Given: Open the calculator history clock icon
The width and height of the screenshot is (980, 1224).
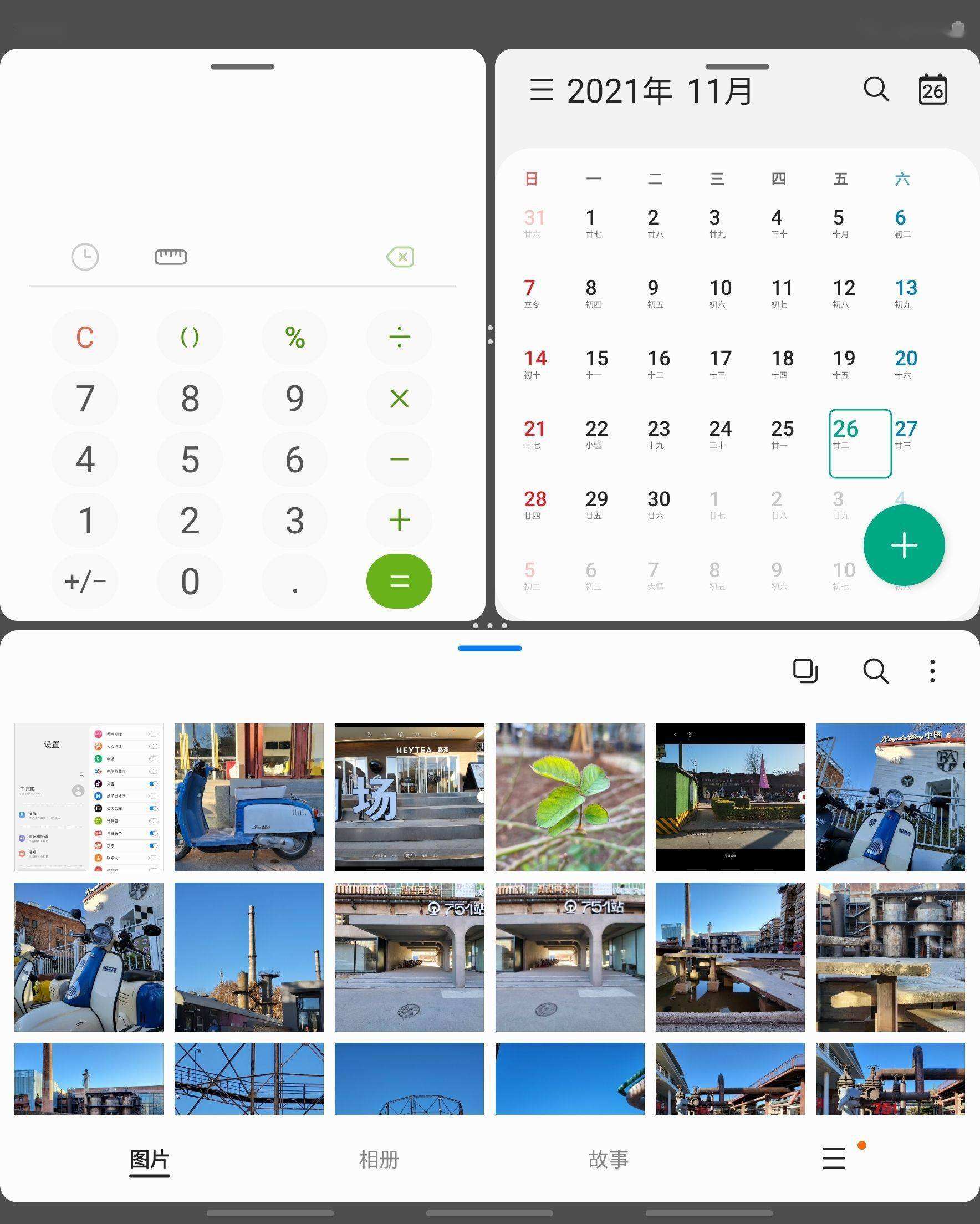Looking at the screenshot, I should (85, 257).
